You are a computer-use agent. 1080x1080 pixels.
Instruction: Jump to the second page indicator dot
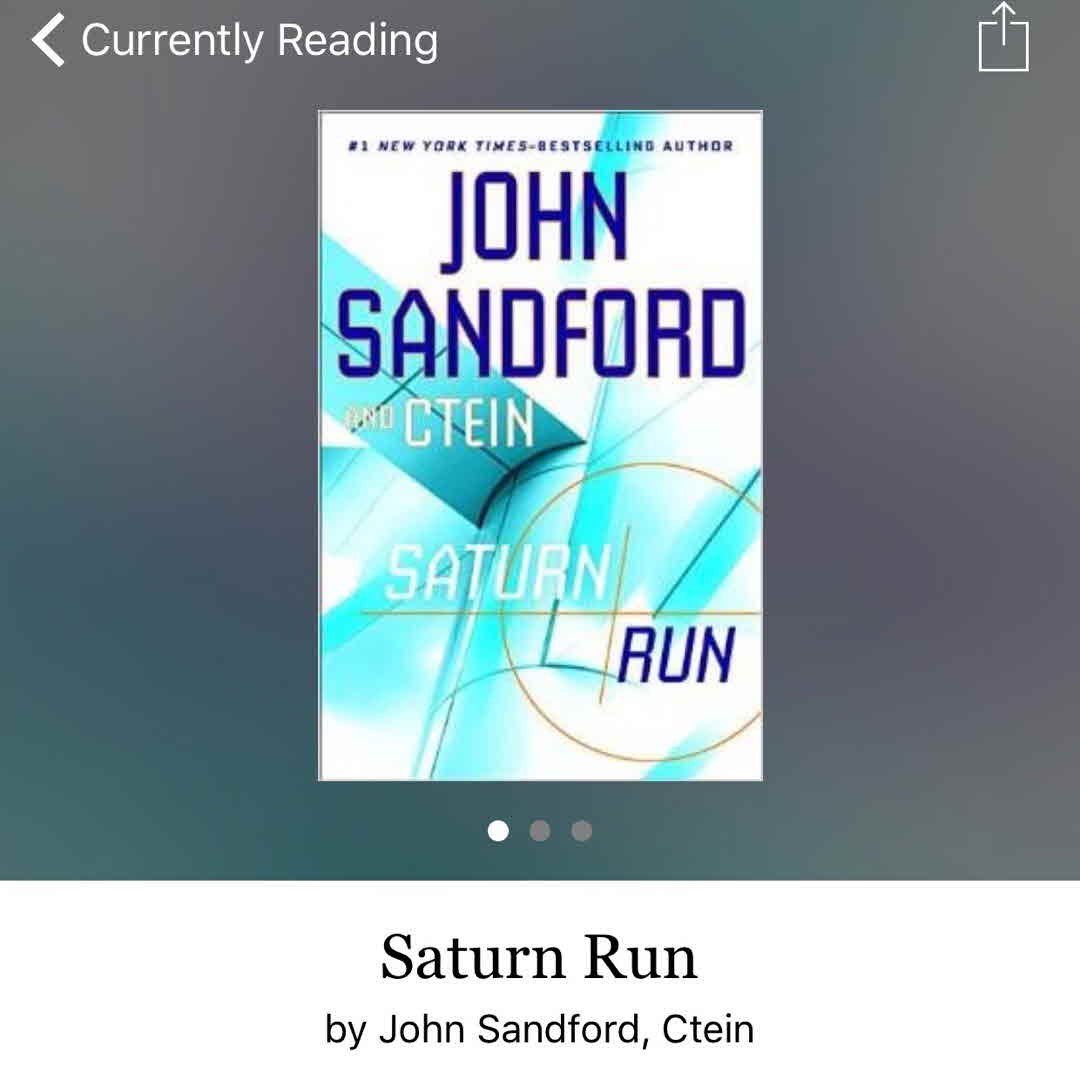click(540, 831)
